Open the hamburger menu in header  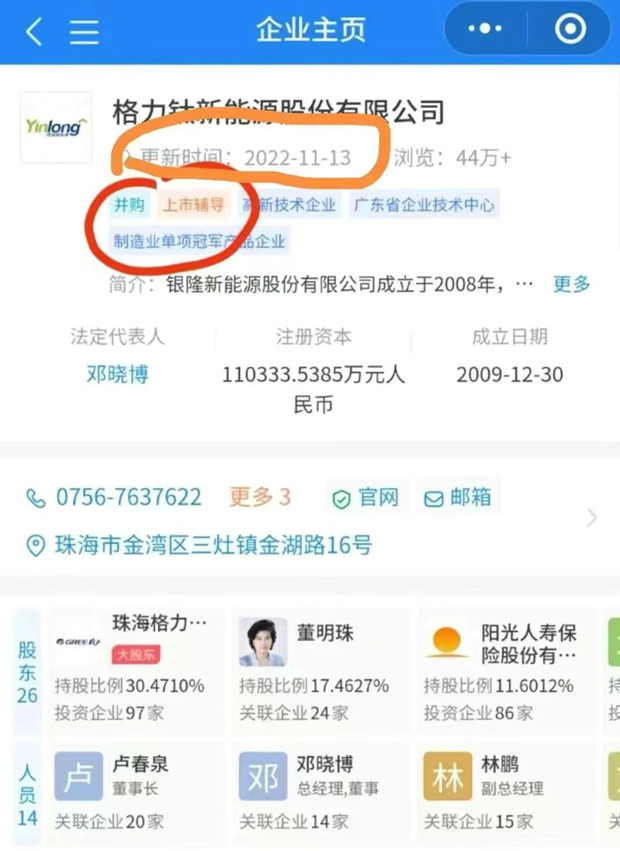[84, 31]
